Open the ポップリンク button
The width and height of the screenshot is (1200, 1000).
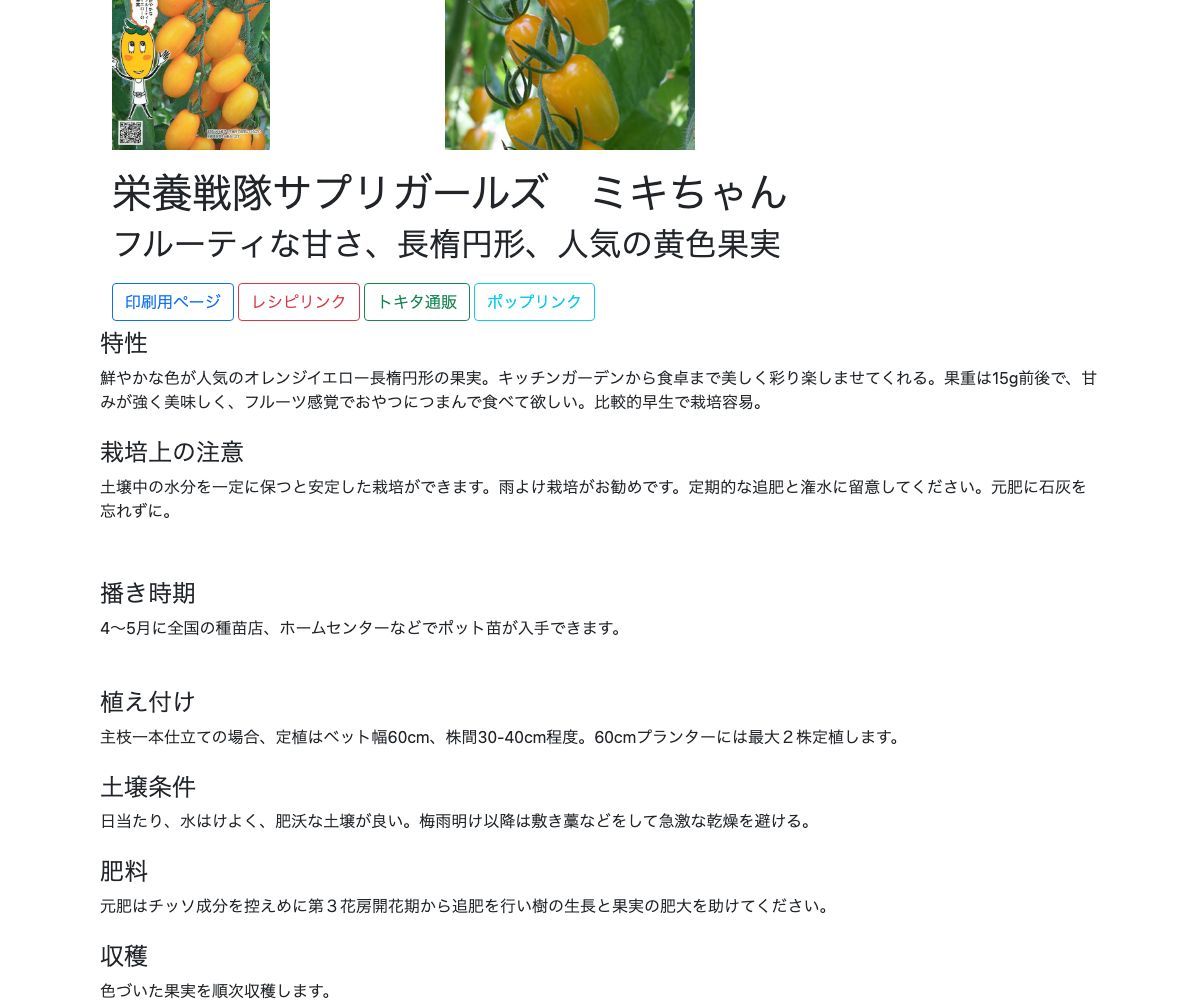pyautogui.click(x=534, y=302)
